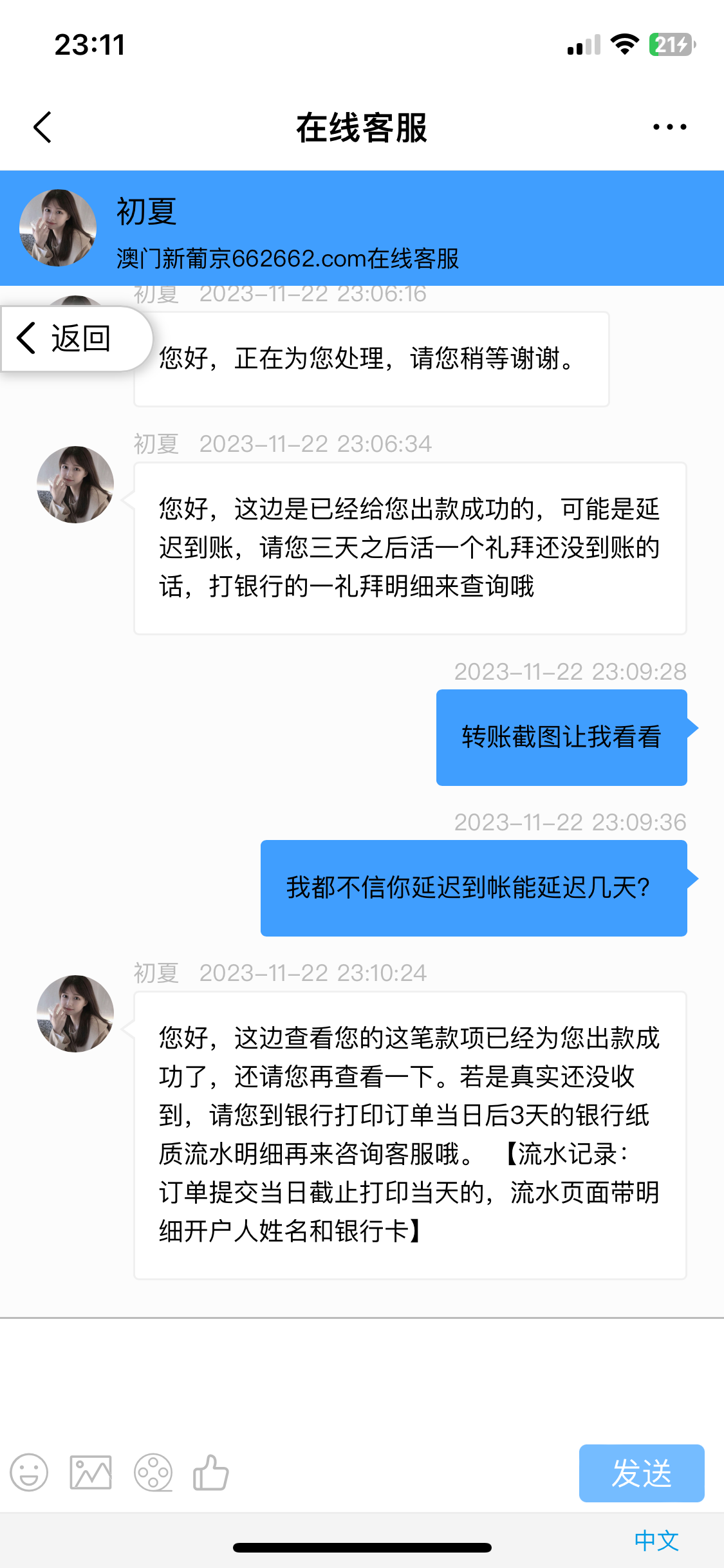This screenshot has width=724, height=1568.
Task: Select the bubble saying 转账截图让我看看
Action: pyautogui.click(x=561, y=737)
